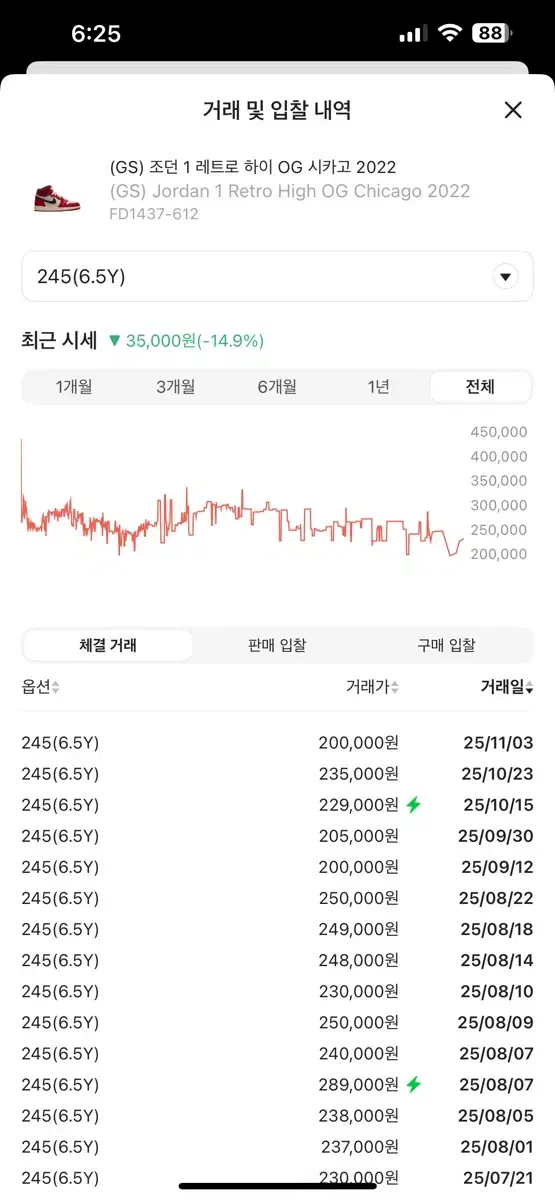Open the 체결 거래 tab
The width and height of the screenshot is (555, 1200).
click(x=108, y=645)
